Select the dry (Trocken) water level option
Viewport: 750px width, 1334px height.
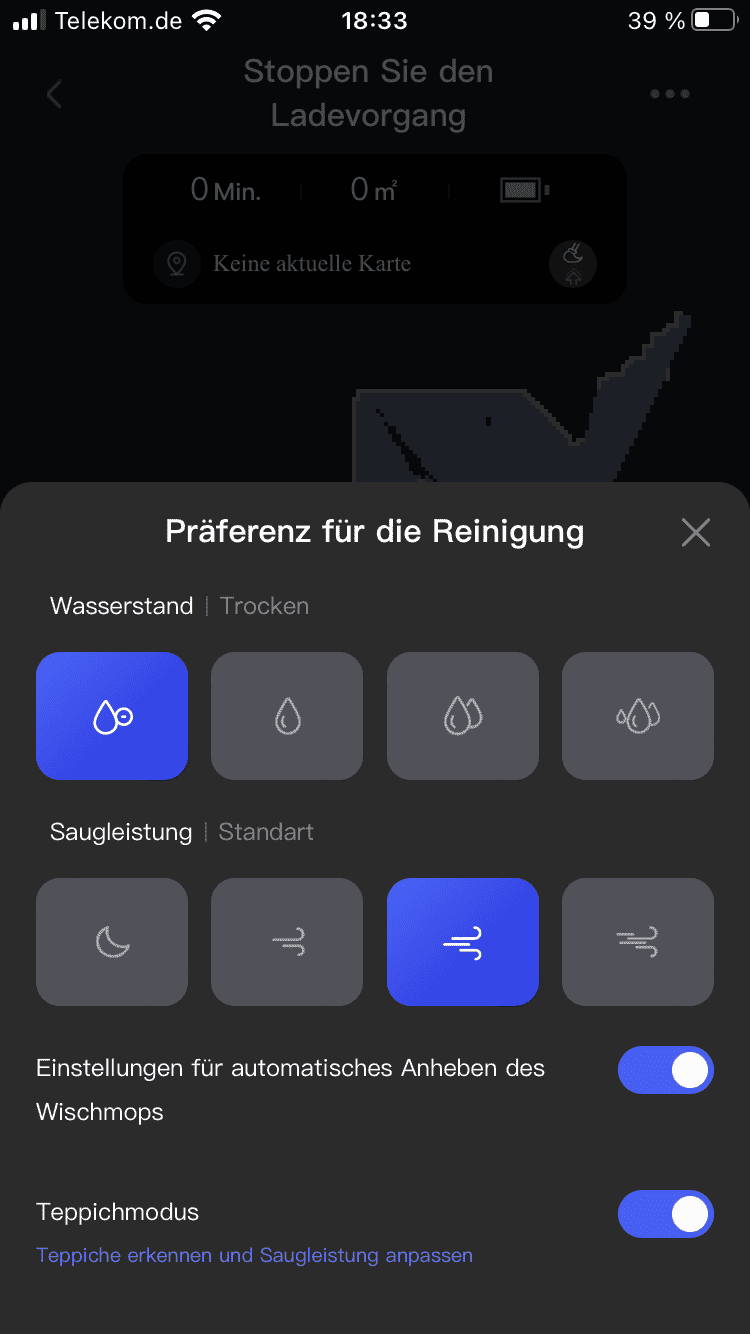[x=112, y=716]
